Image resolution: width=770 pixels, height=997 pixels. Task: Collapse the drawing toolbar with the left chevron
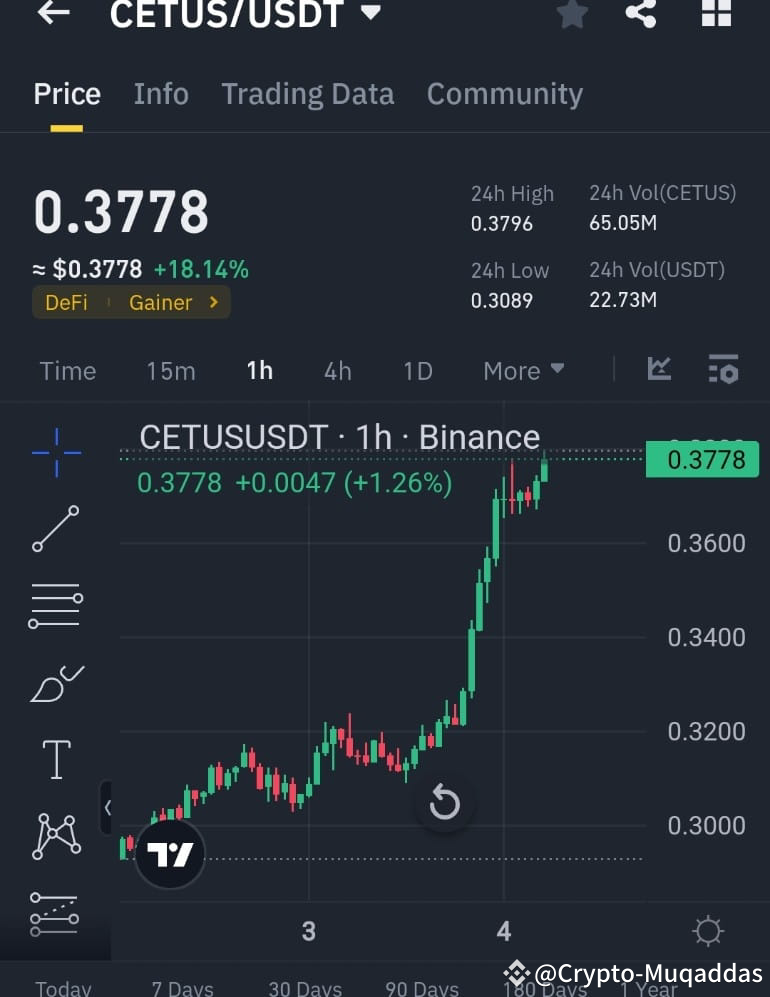coord(108,808)
